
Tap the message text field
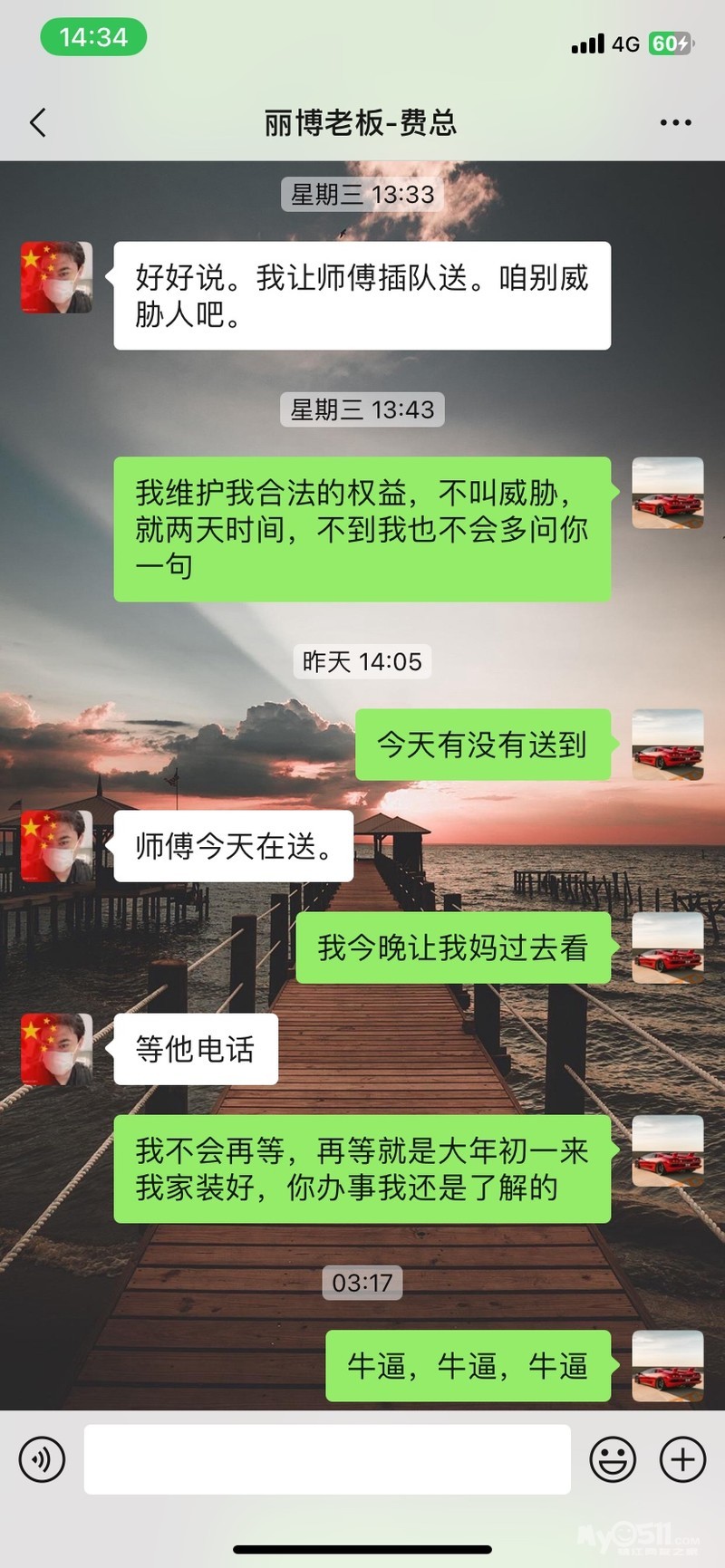327,1459
